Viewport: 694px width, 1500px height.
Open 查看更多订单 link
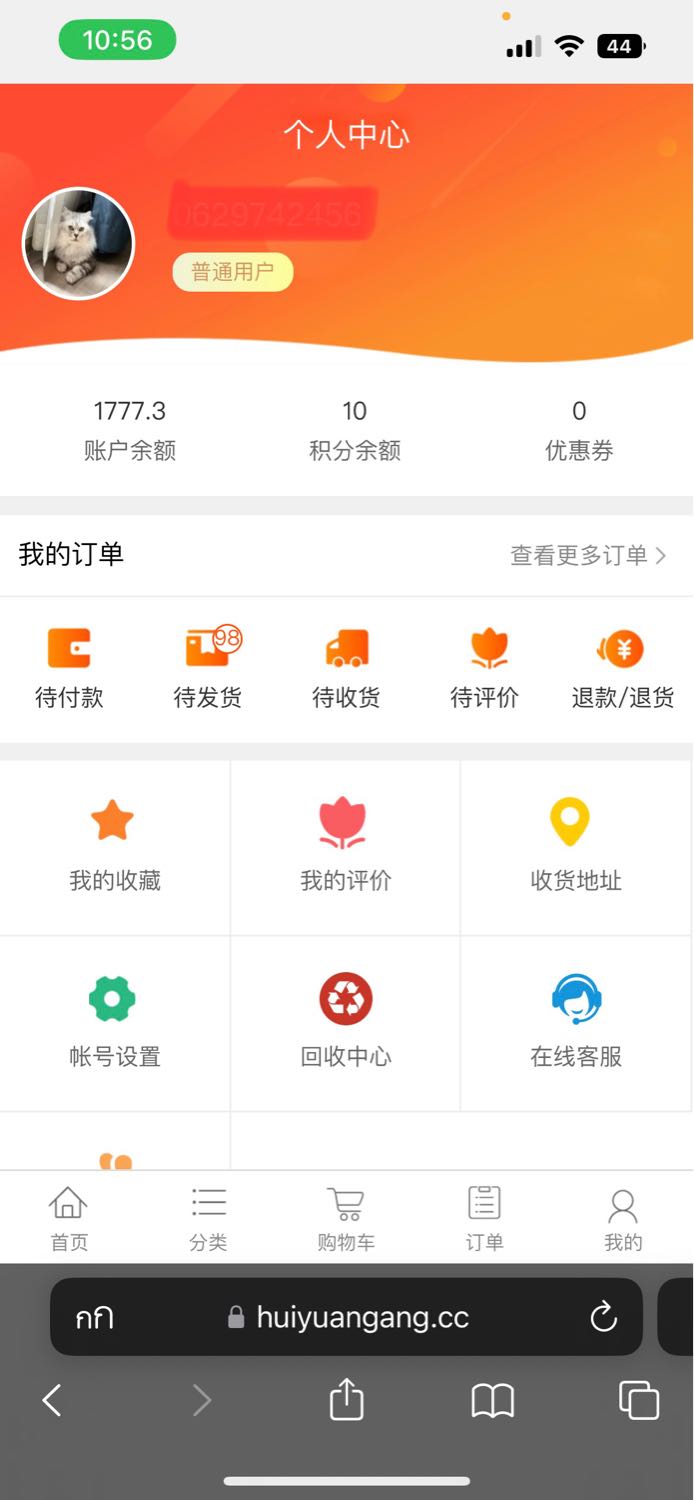tap(588, 556)
